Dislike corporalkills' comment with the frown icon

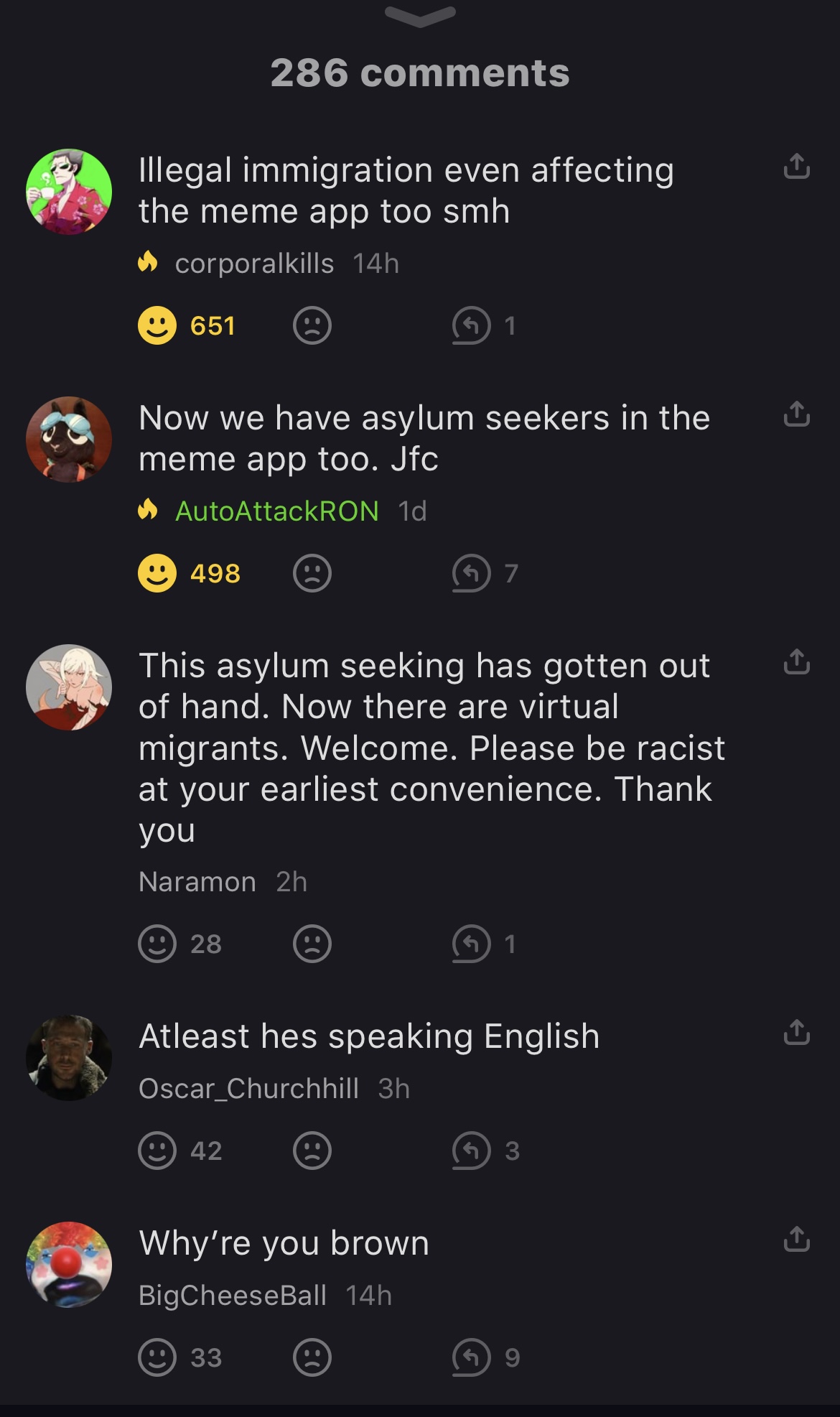[312, 325]
